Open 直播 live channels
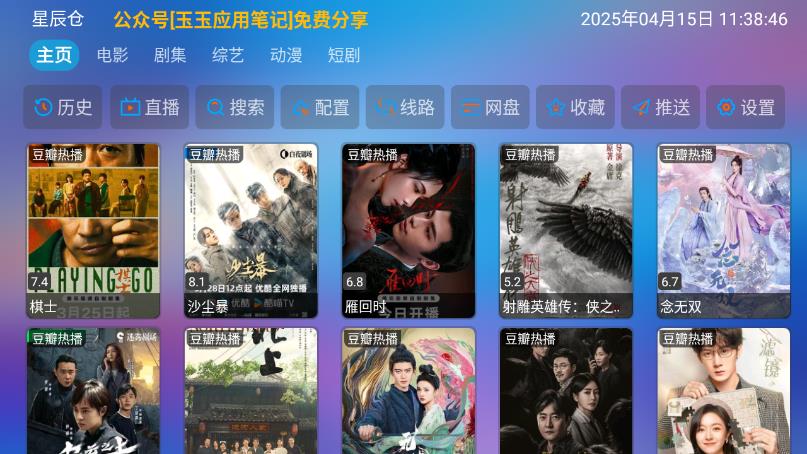The height and width of the screenshot is (454, 807). coord(149,107)
